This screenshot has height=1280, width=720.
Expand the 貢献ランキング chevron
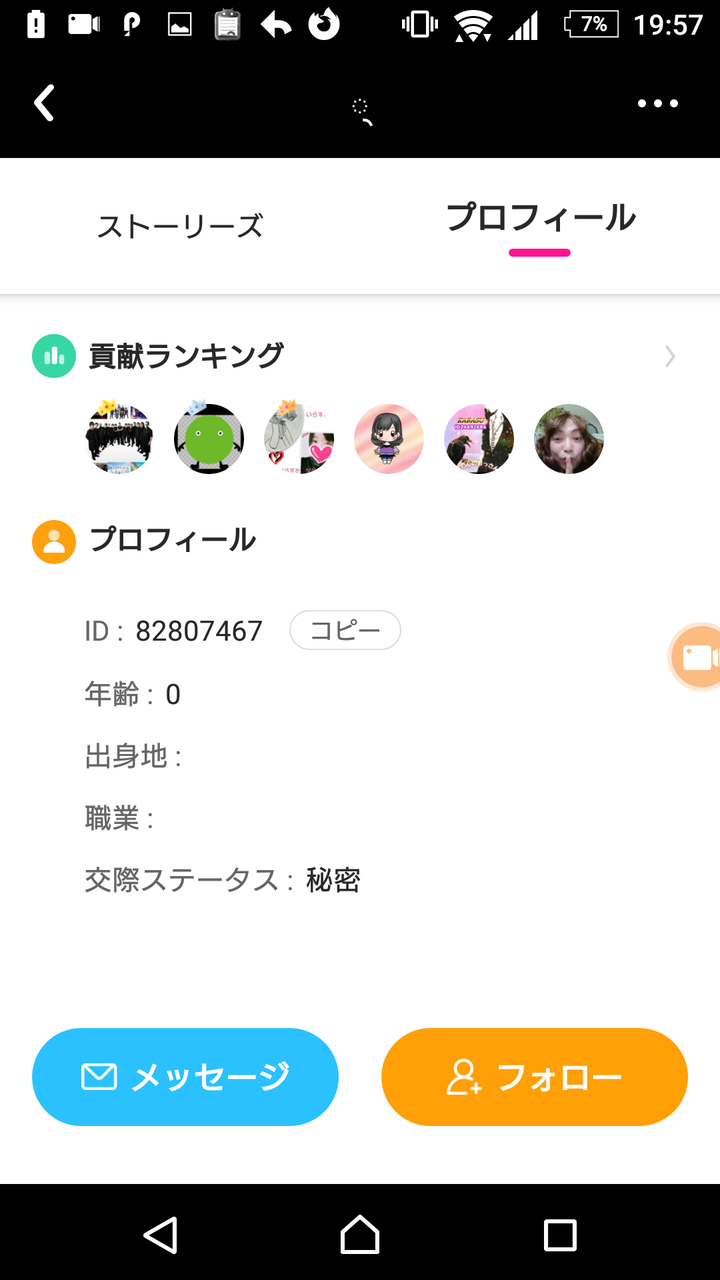(670, 357)
